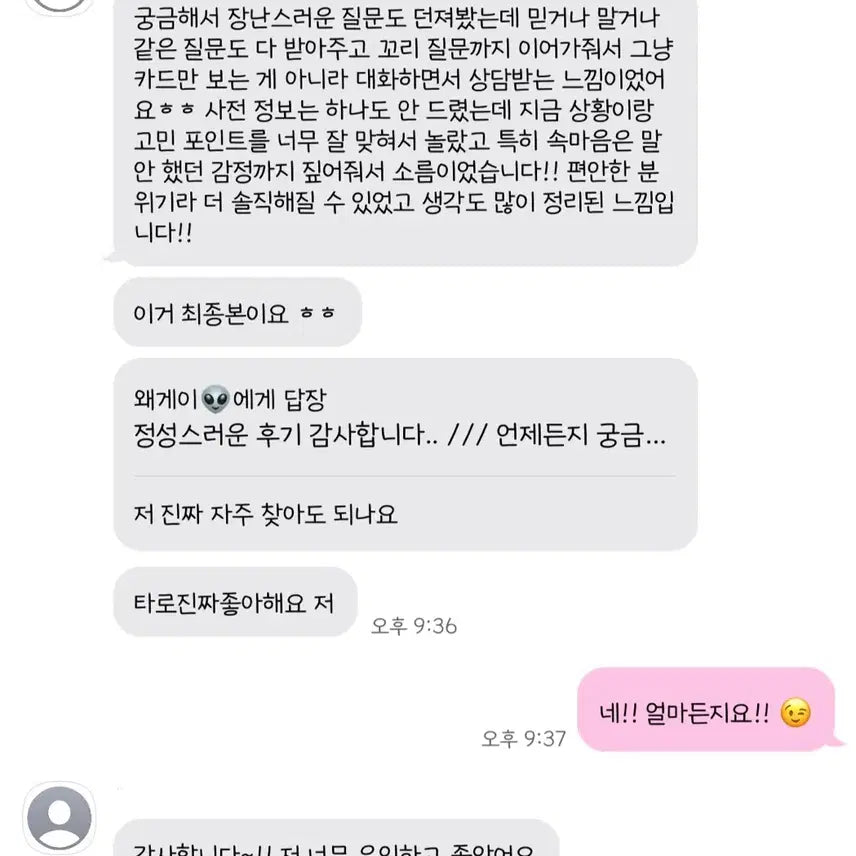
Task: Open the sender's profile avatar
Action: [x=60, y=817]
